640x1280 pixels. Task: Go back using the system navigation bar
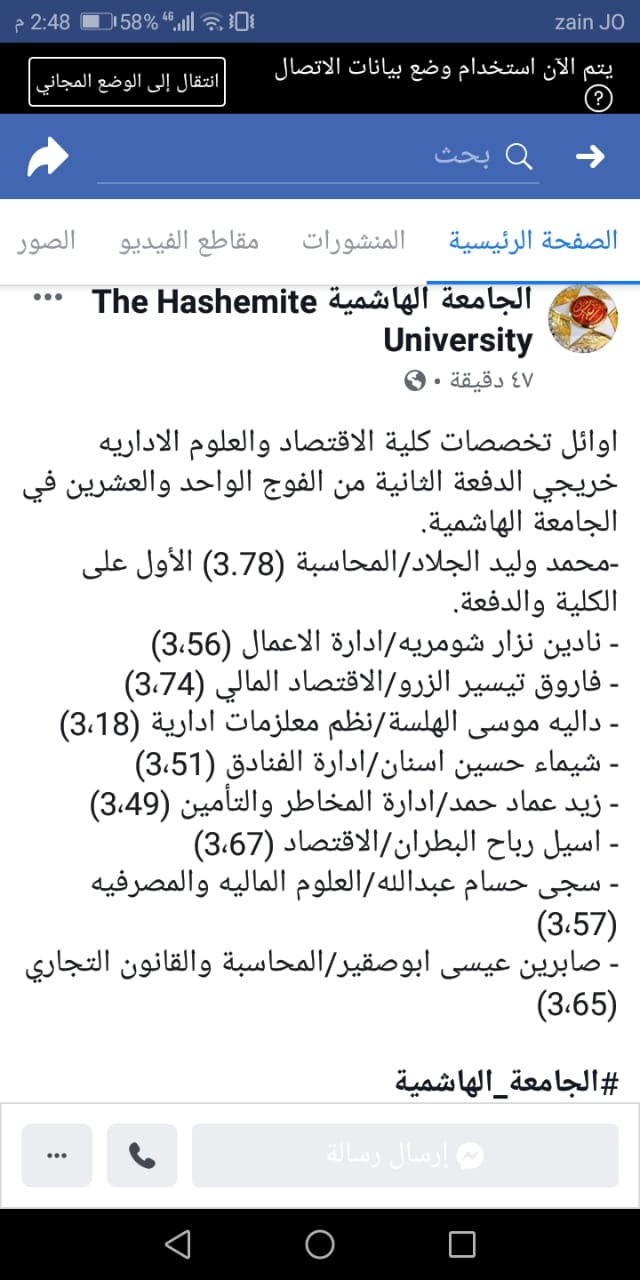pyautogui.click(x=177, y=1243)
